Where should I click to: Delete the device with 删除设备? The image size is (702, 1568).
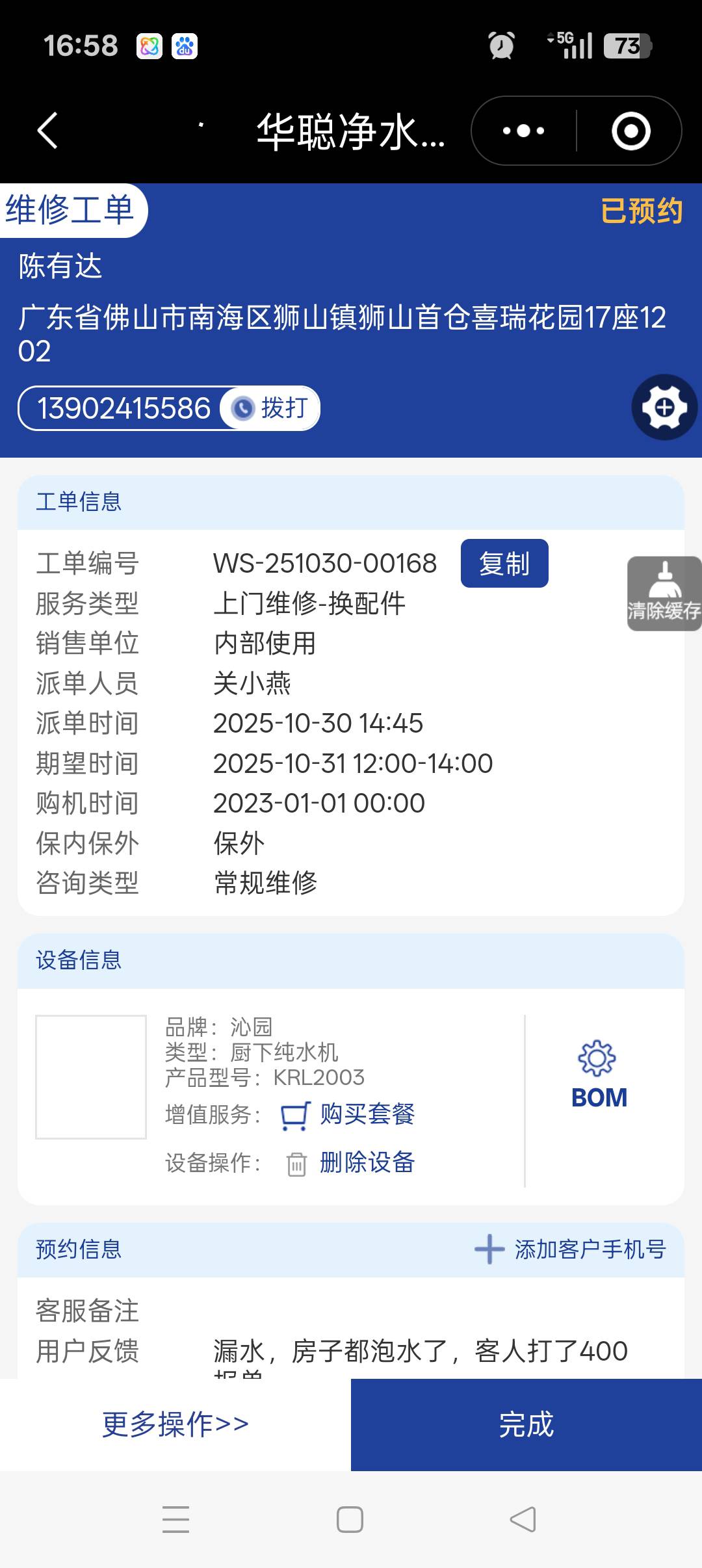351,1162
